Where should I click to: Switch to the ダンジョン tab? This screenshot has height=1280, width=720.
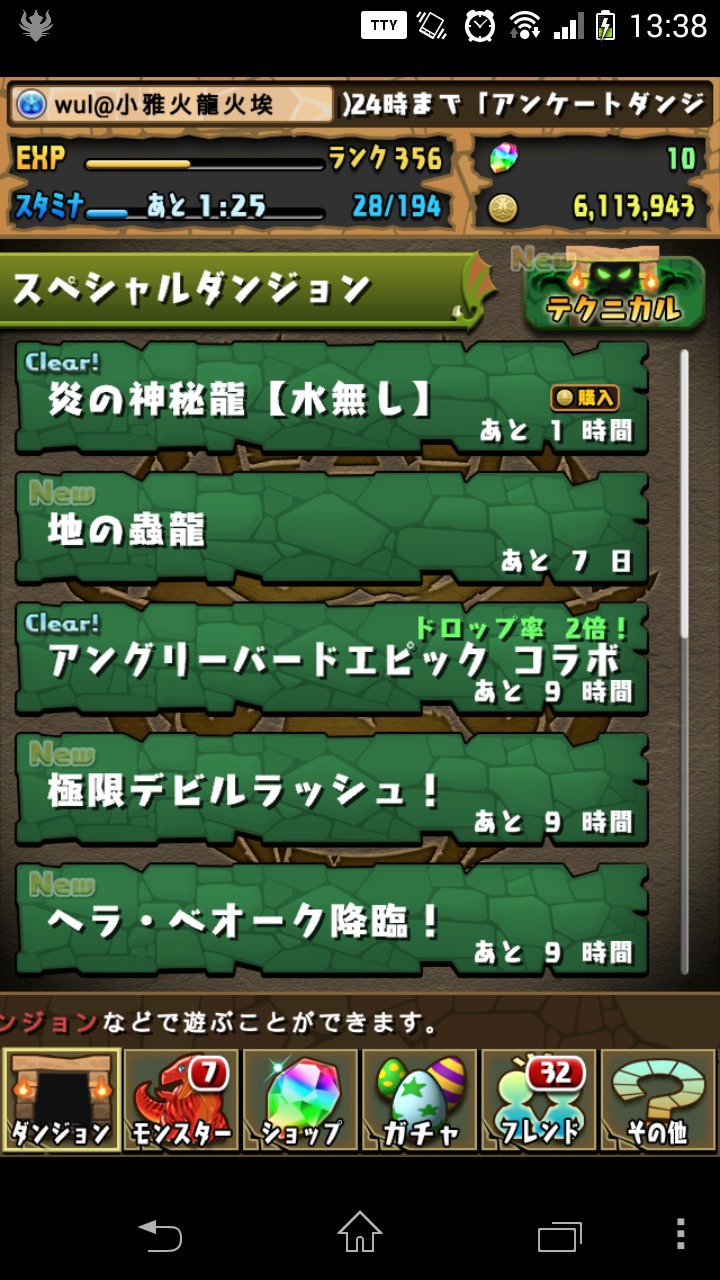coord(61,1100)
